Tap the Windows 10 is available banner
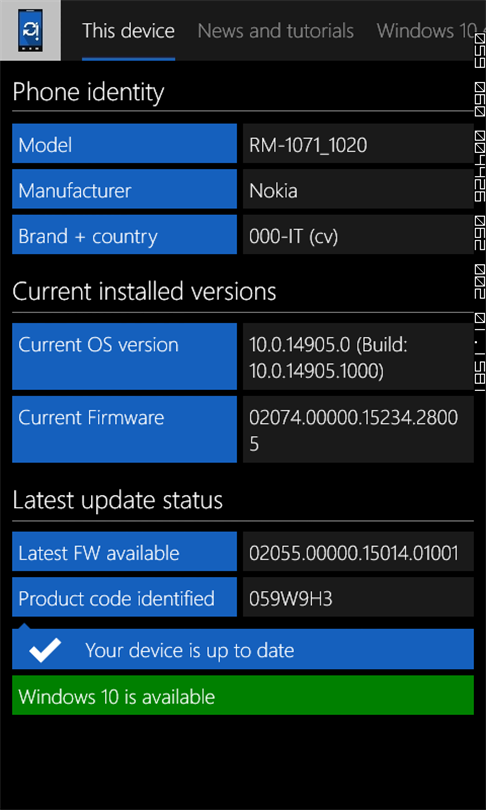This screenshot has width=486, height=810. pos(243,695)
